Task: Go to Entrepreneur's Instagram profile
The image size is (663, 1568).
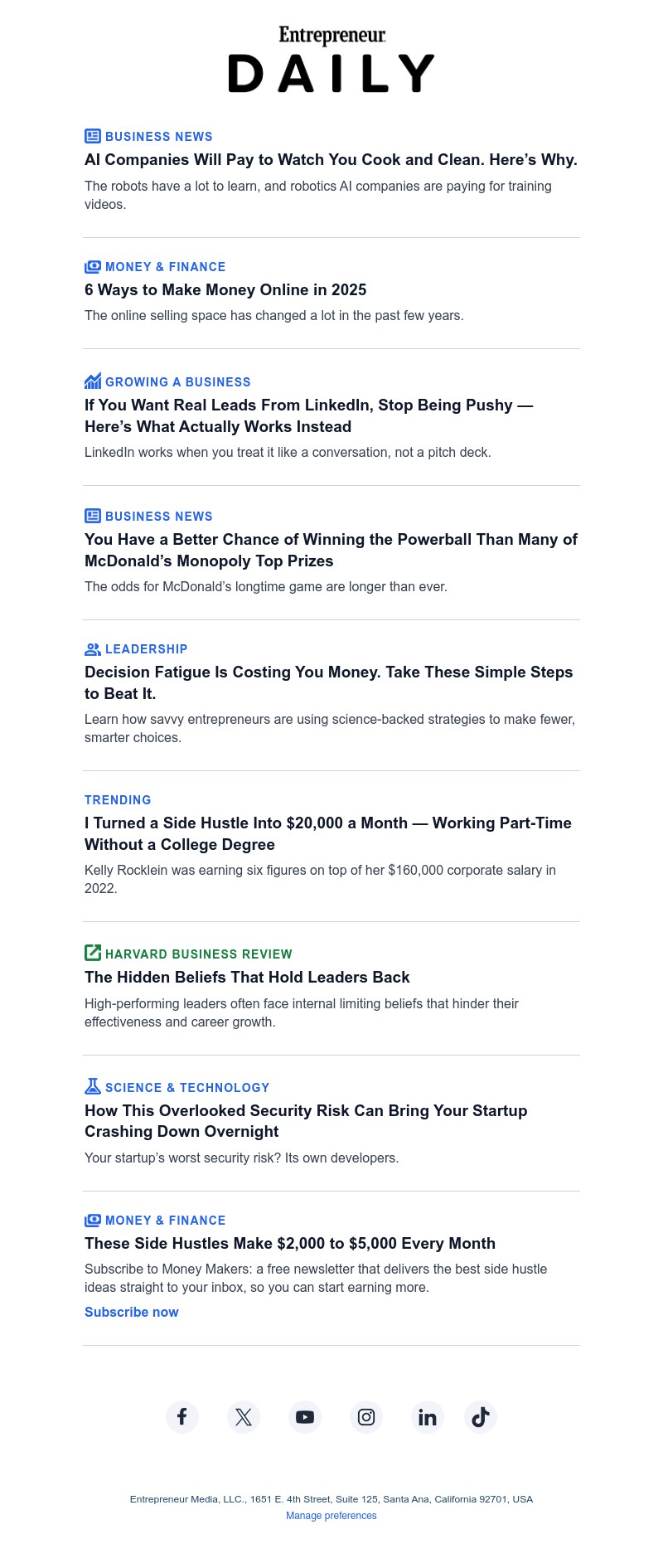Action: pyautogui.click(x=366, y=1417)
